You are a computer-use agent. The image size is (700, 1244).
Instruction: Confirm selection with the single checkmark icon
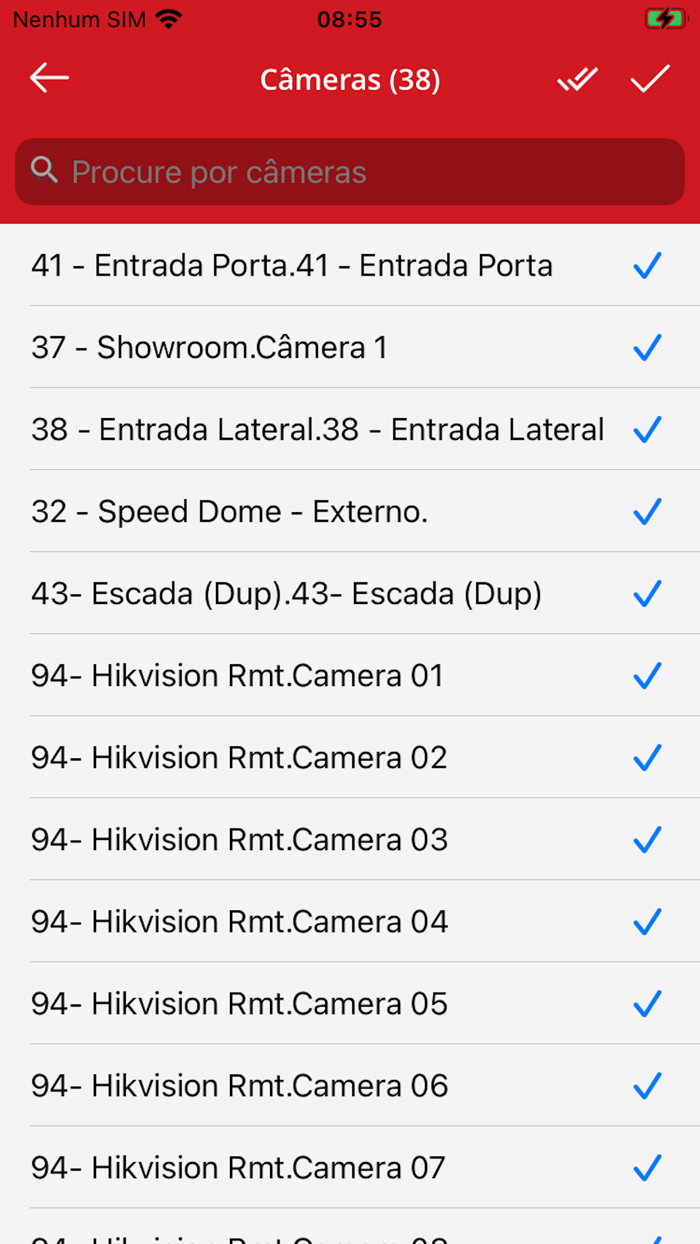650,79
